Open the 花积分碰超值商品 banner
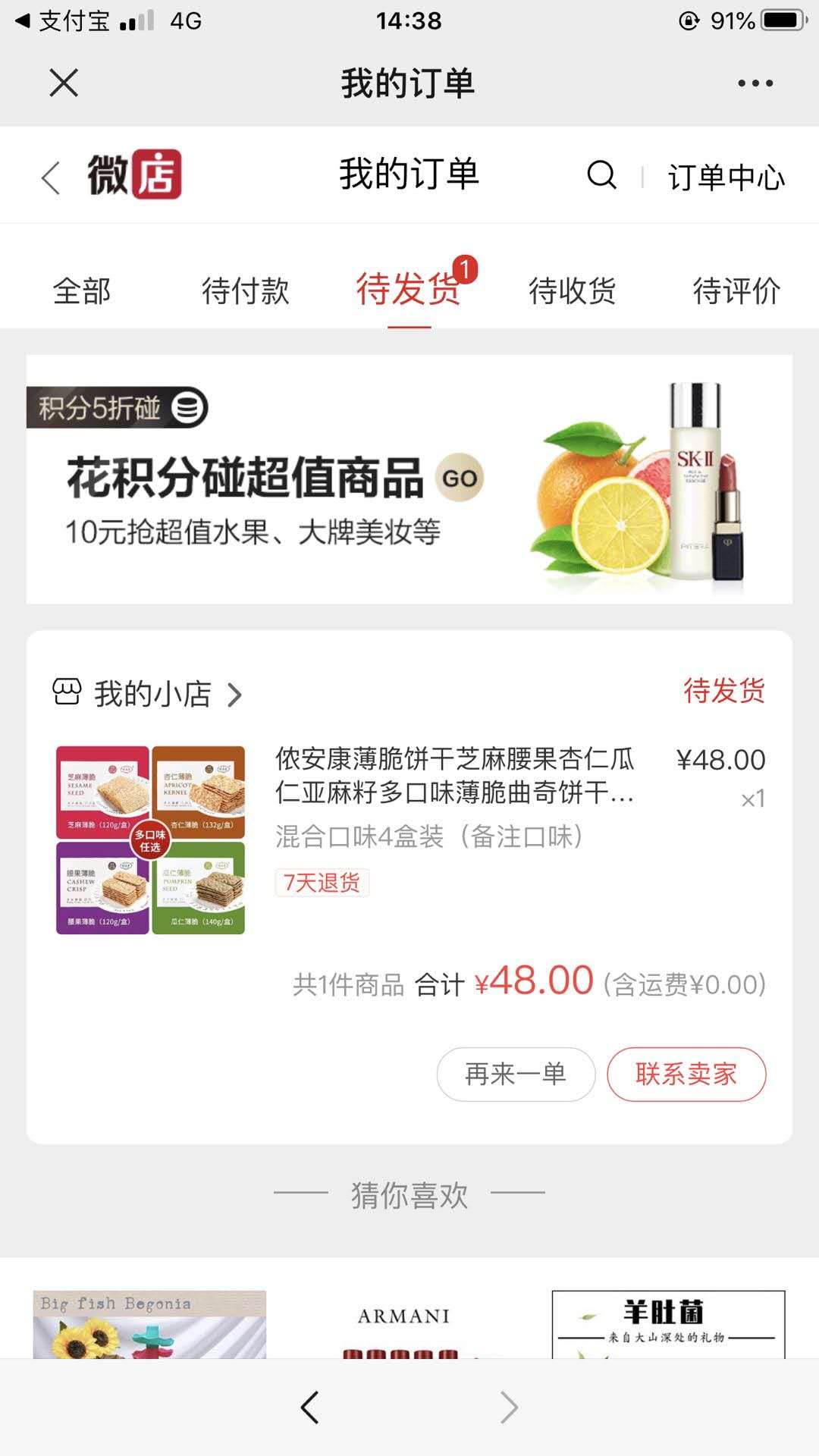Viewport: 819px width, 1456px height. click(409, 479)
